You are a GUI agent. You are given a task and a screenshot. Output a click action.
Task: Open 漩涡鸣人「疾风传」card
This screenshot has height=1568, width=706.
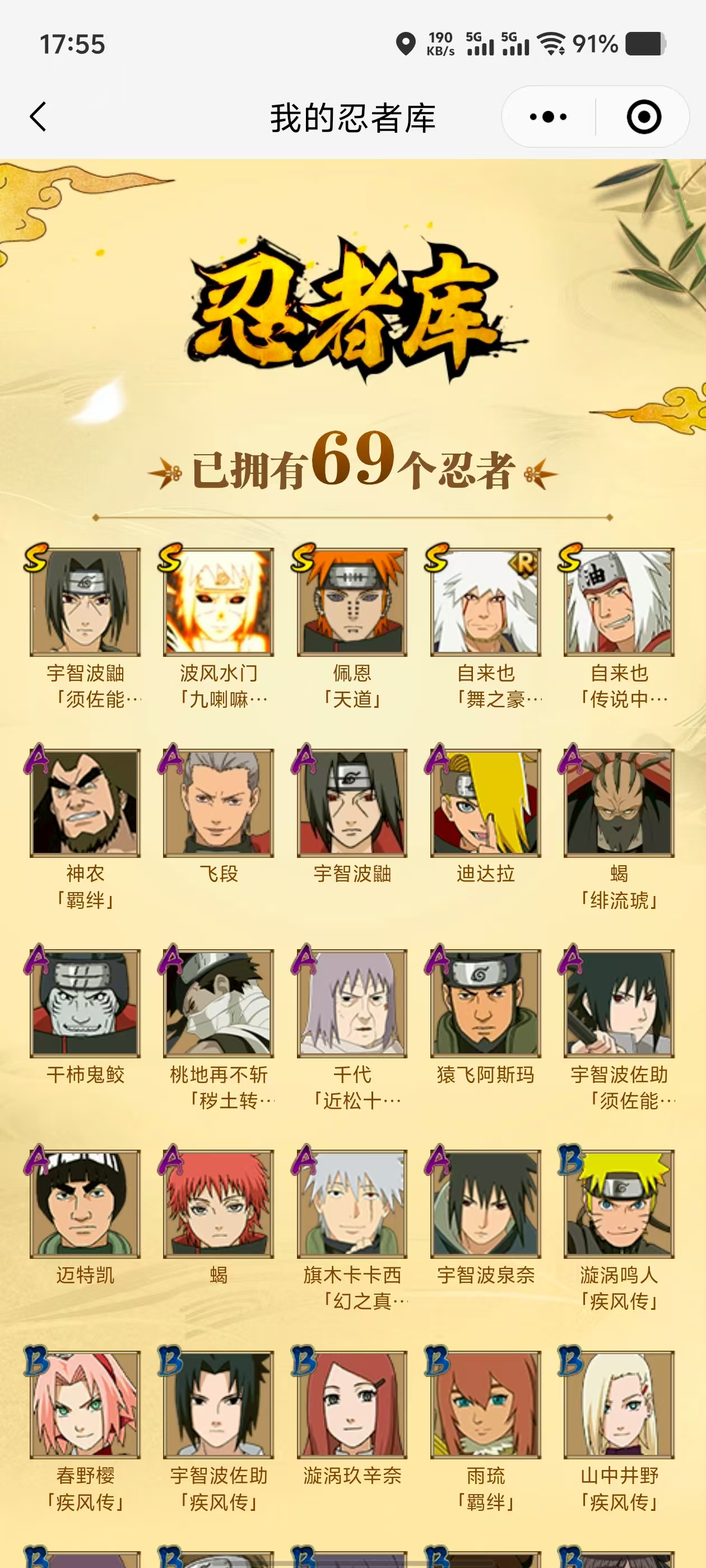[x=619, y=1203]
